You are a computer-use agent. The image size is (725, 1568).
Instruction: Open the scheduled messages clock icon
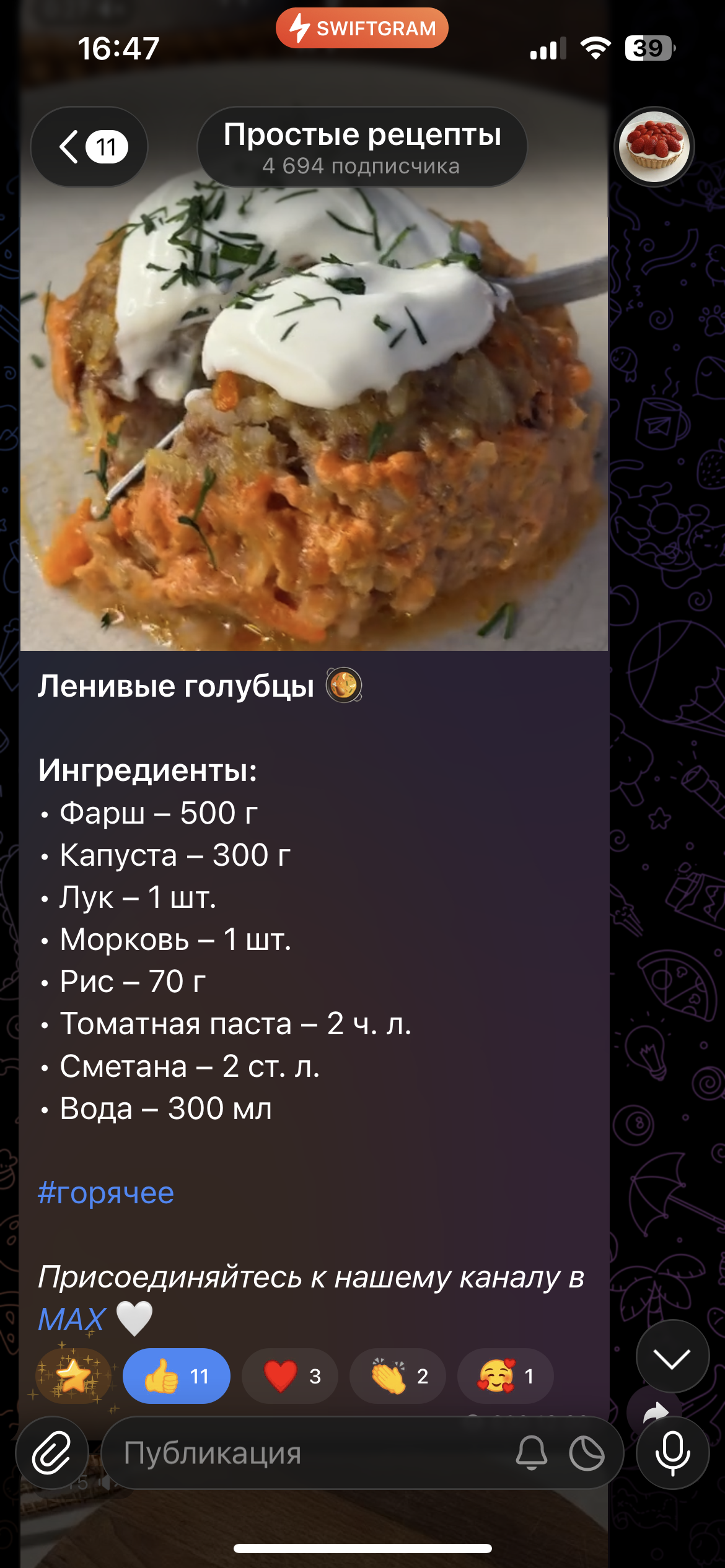587,1453
